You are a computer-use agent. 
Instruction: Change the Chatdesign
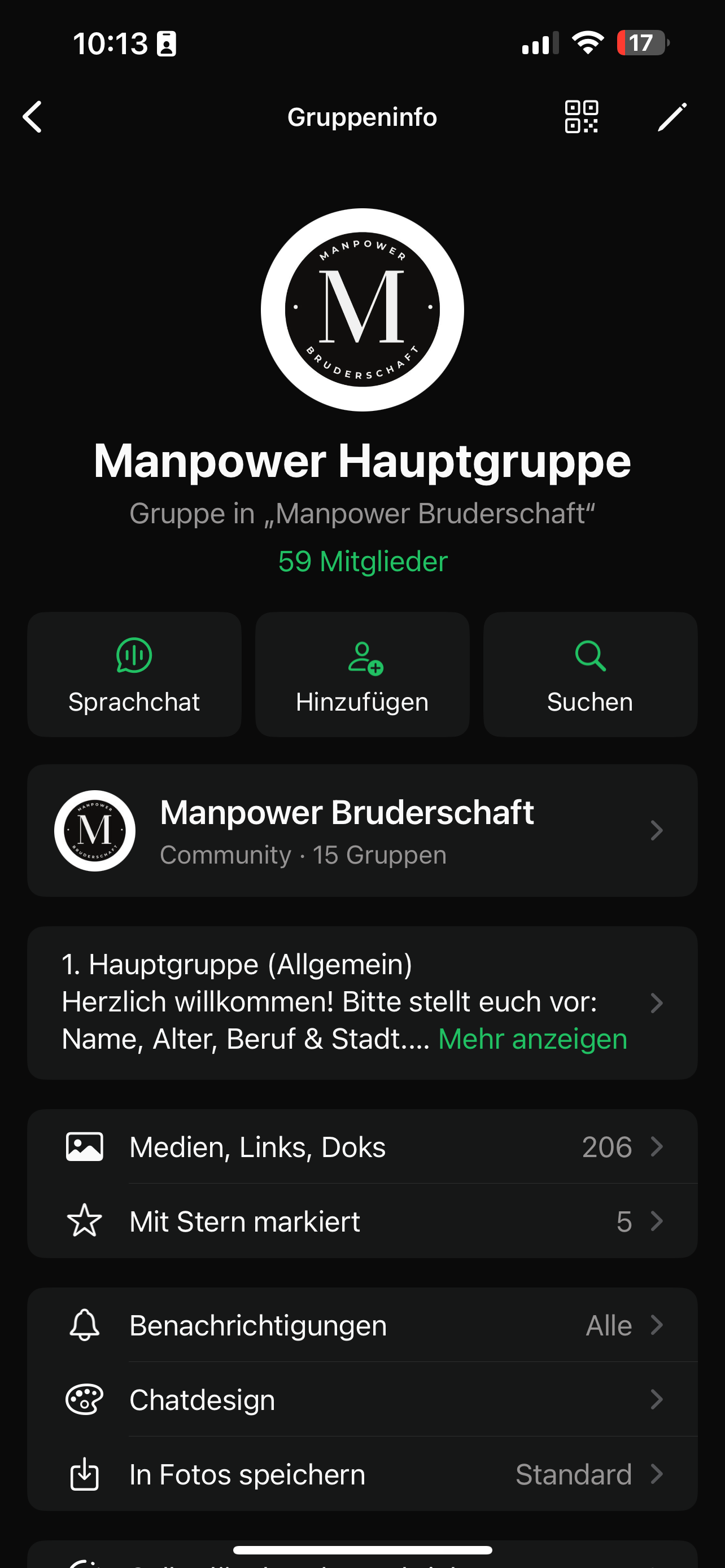coord(362,1399)
